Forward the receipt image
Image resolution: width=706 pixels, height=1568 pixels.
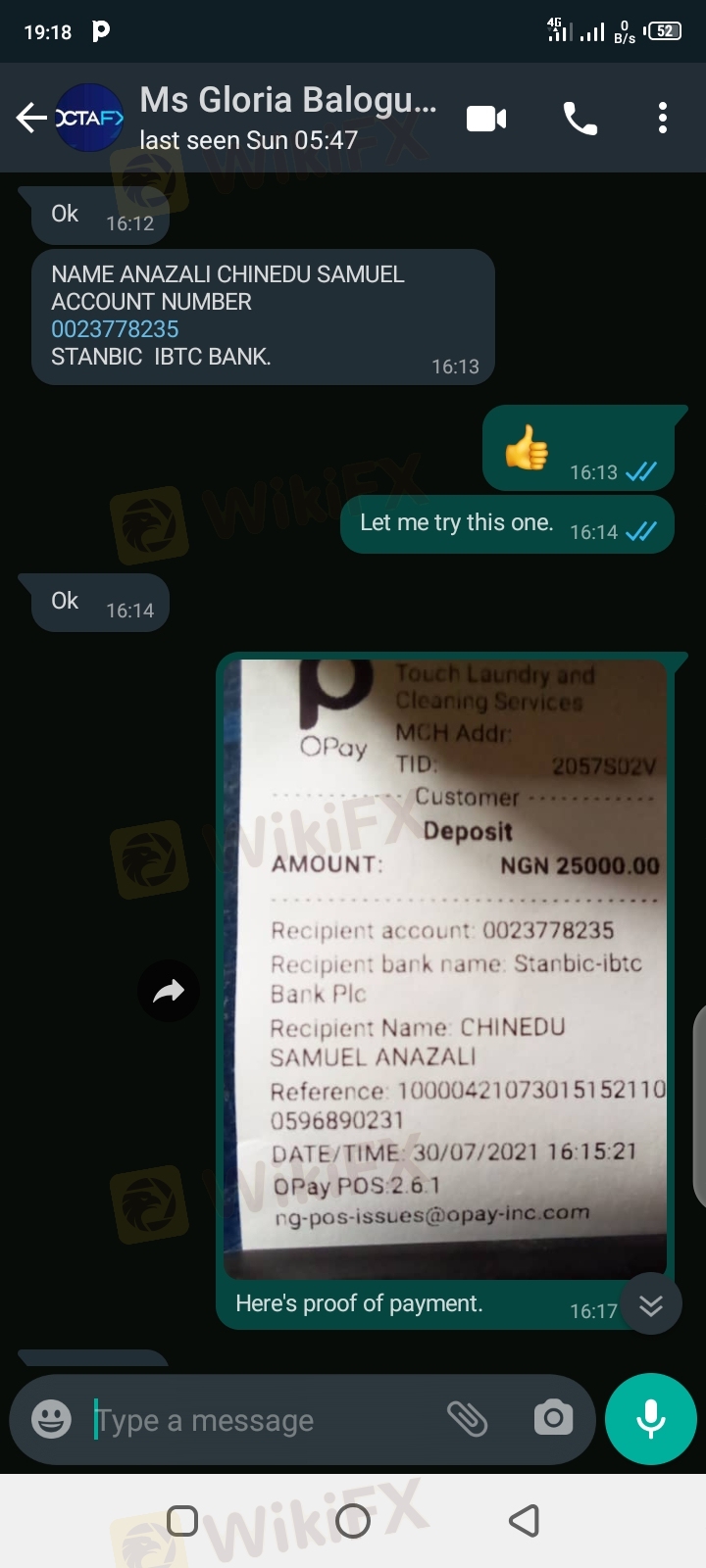pos(169,991)
